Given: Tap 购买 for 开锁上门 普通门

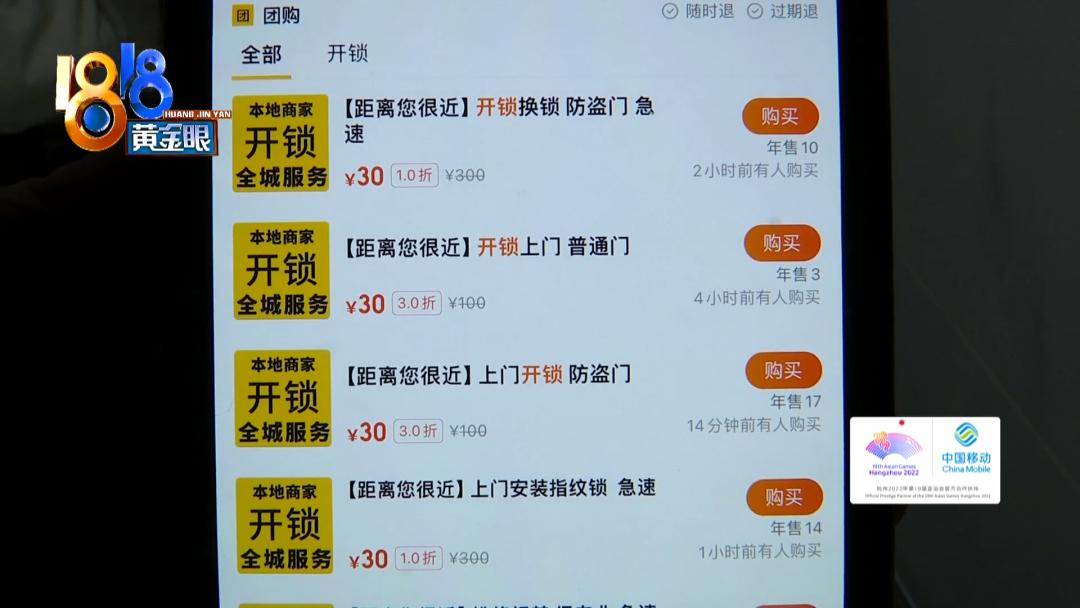Looking at the screenshot, I should [782, 243].
